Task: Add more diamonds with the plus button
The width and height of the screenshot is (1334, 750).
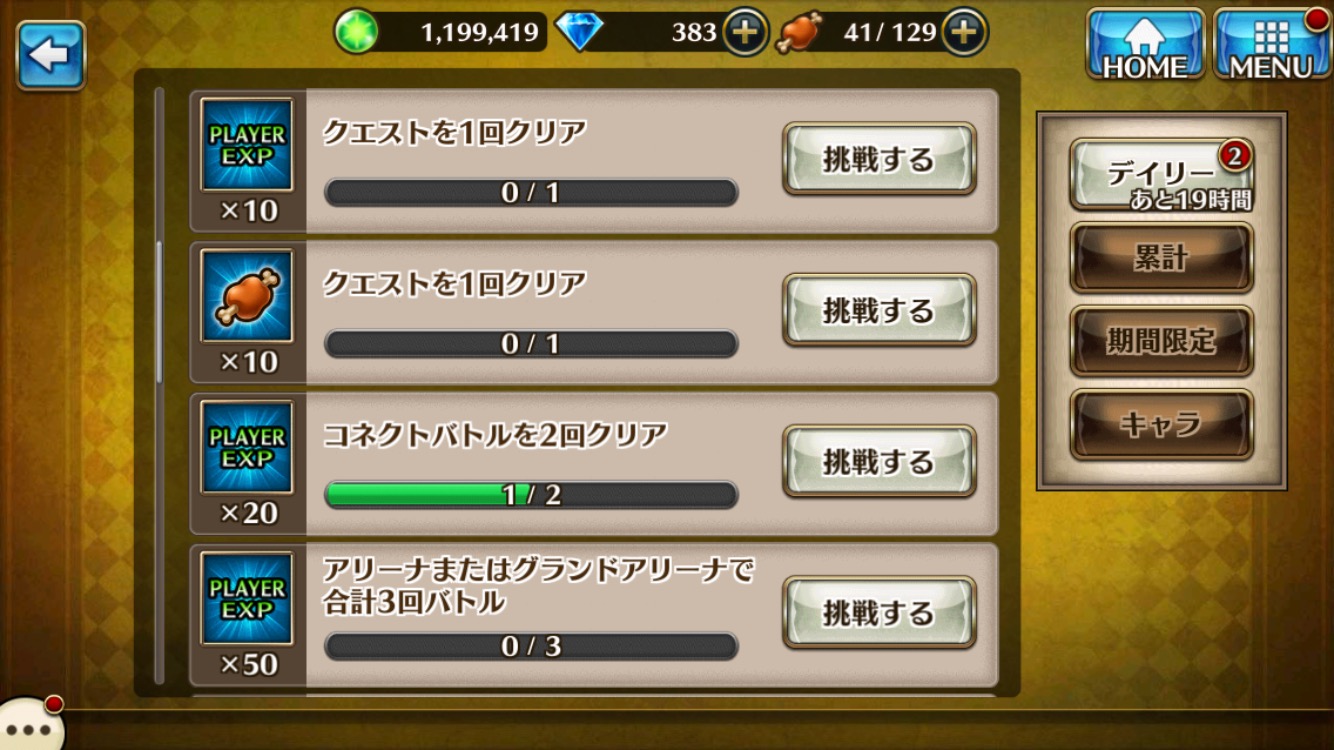Action: point(744,33)
